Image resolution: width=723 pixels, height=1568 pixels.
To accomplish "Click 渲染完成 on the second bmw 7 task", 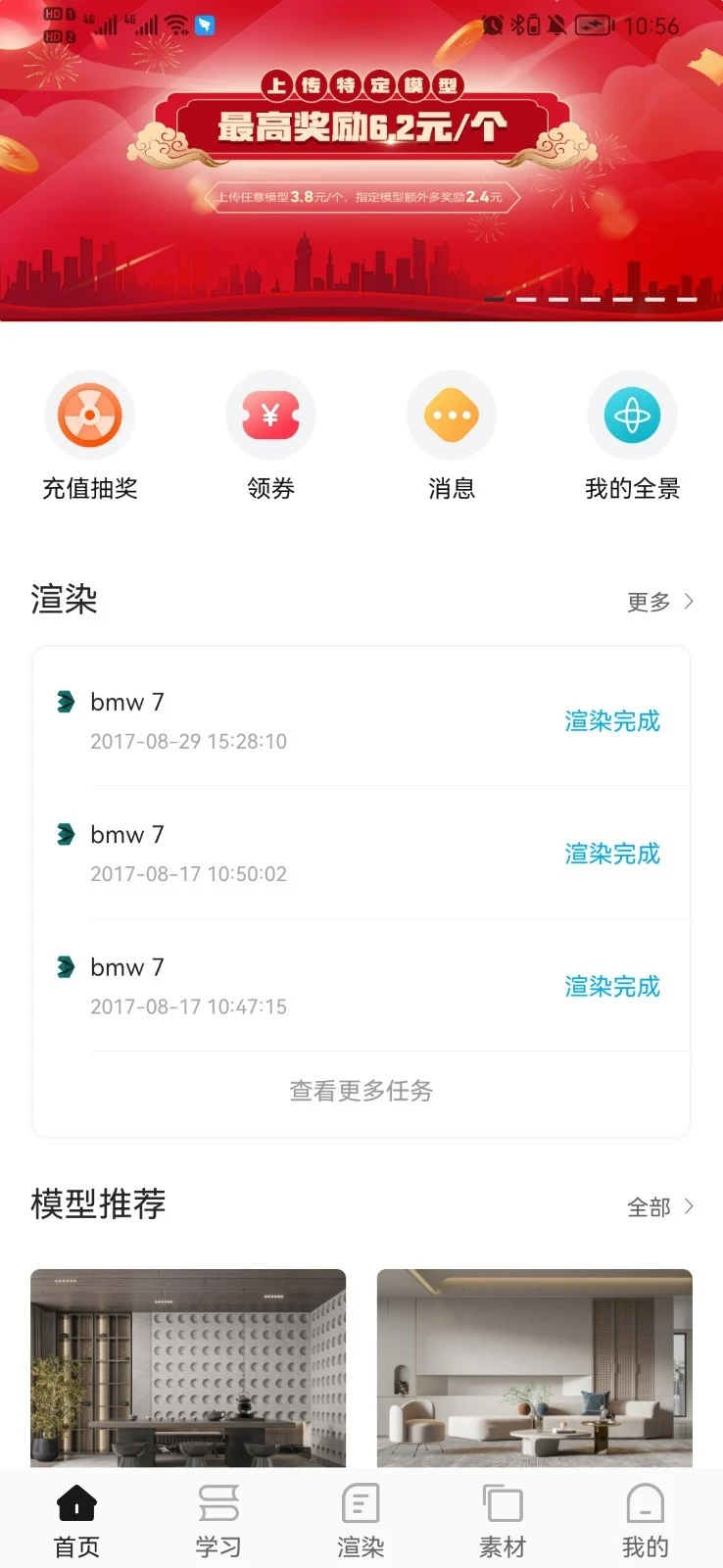I will 611,854.
